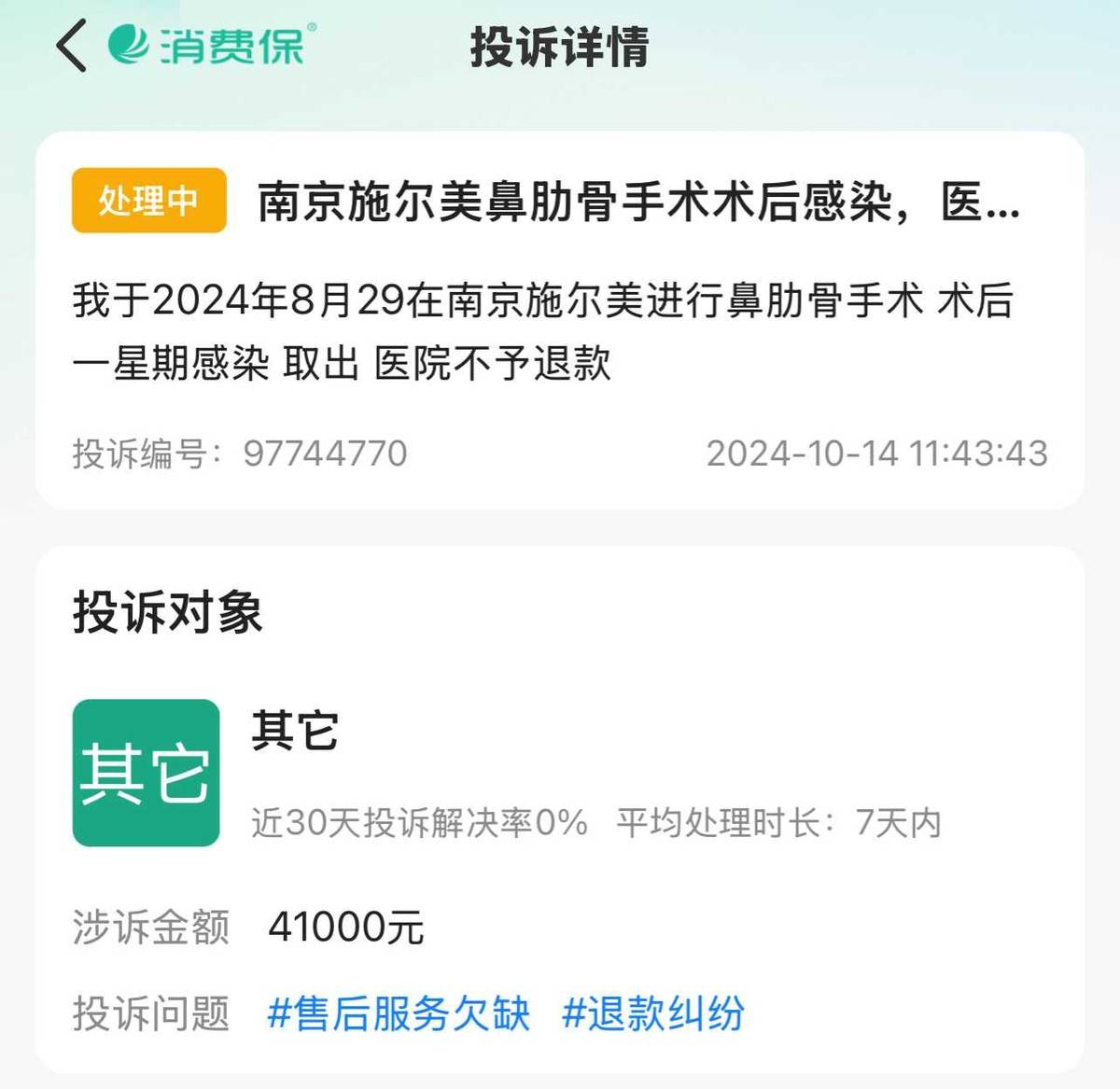
Task: Open the #退款纠纷 complaint tag
Action: click(653, 1013)
